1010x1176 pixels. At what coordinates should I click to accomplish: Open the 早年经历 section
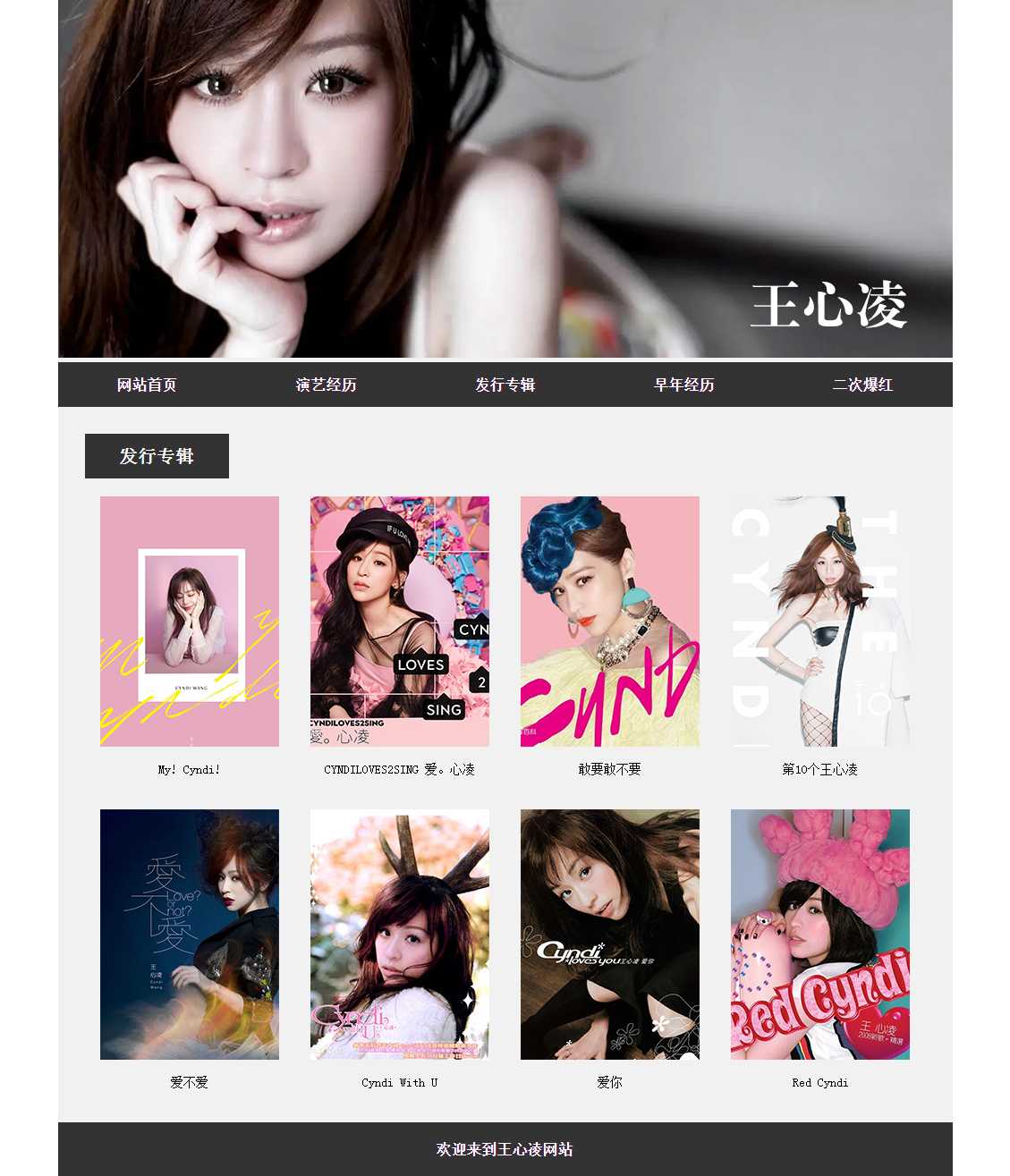click(x=684, y=385)
